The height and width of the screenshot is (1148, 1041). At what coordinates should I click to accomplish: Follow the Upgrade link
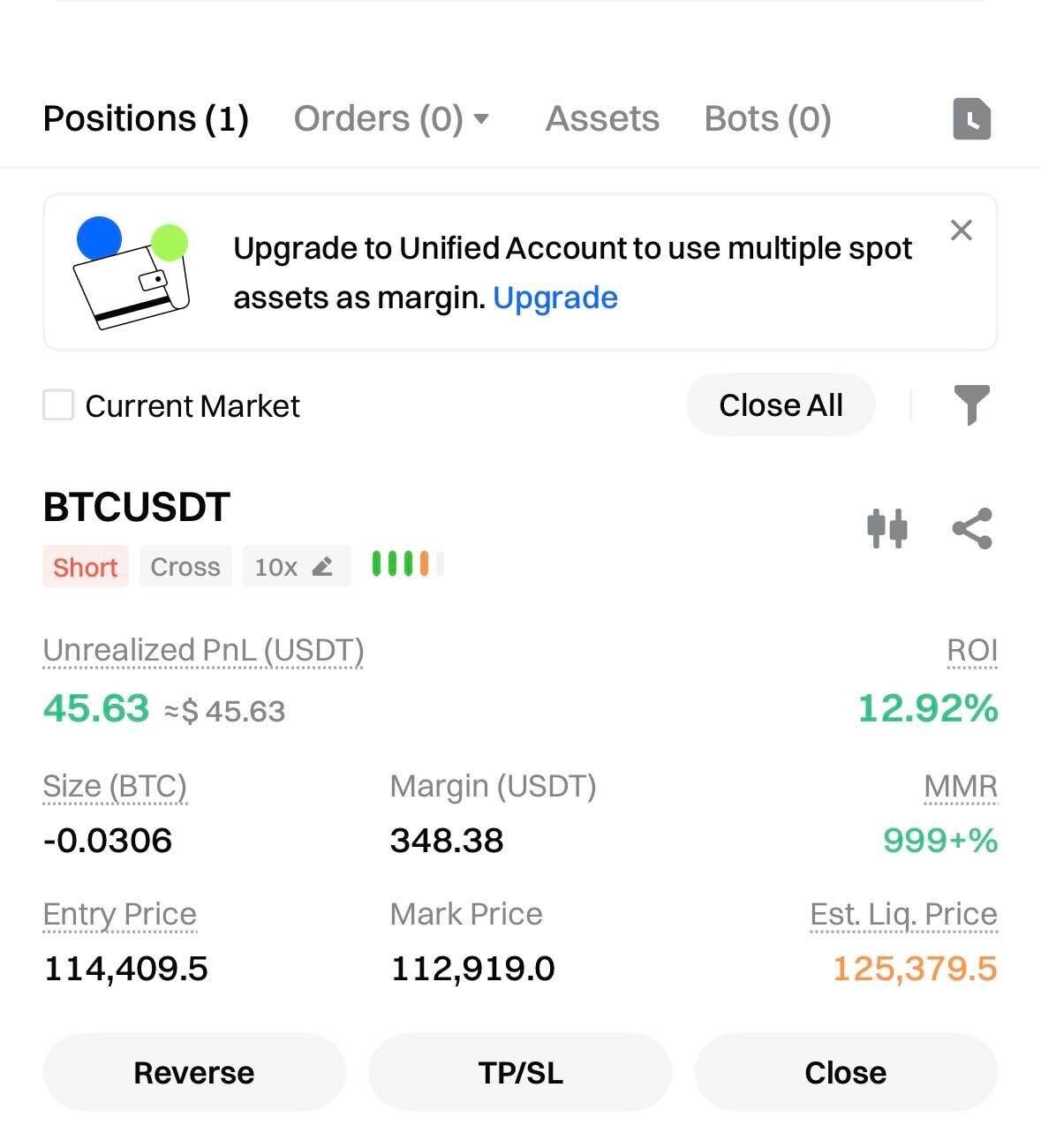[x=554, y=298]
